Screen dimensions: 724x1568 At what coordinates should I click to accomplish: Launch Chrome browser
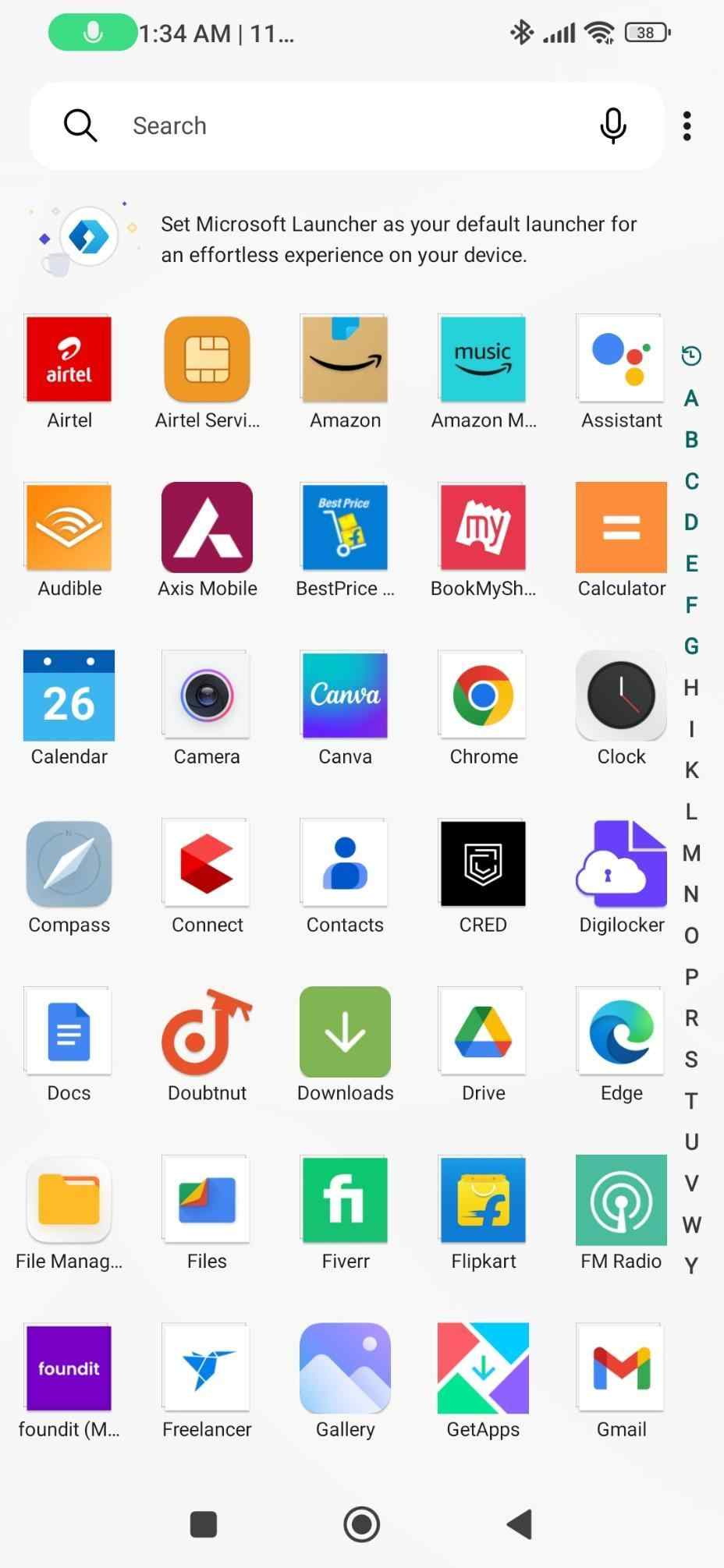point(483,696)
